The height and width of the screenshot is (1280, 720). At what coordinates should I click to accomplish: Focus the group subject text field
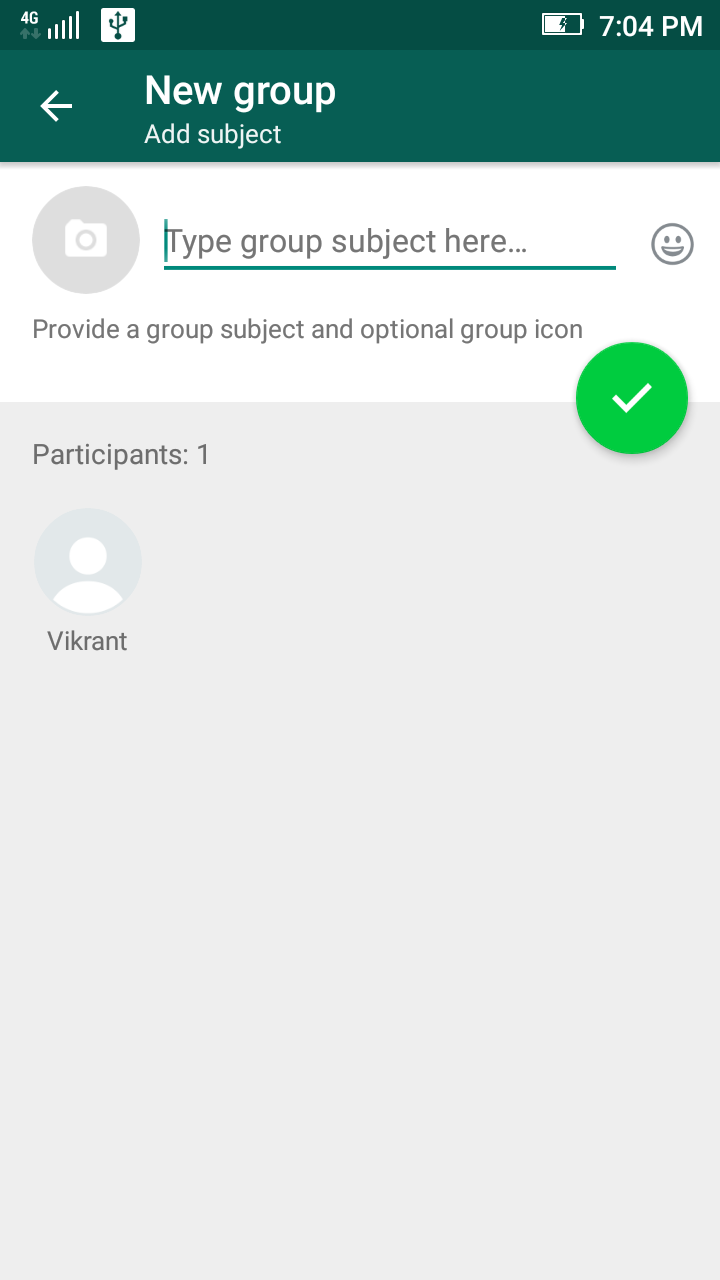[388, 242]
